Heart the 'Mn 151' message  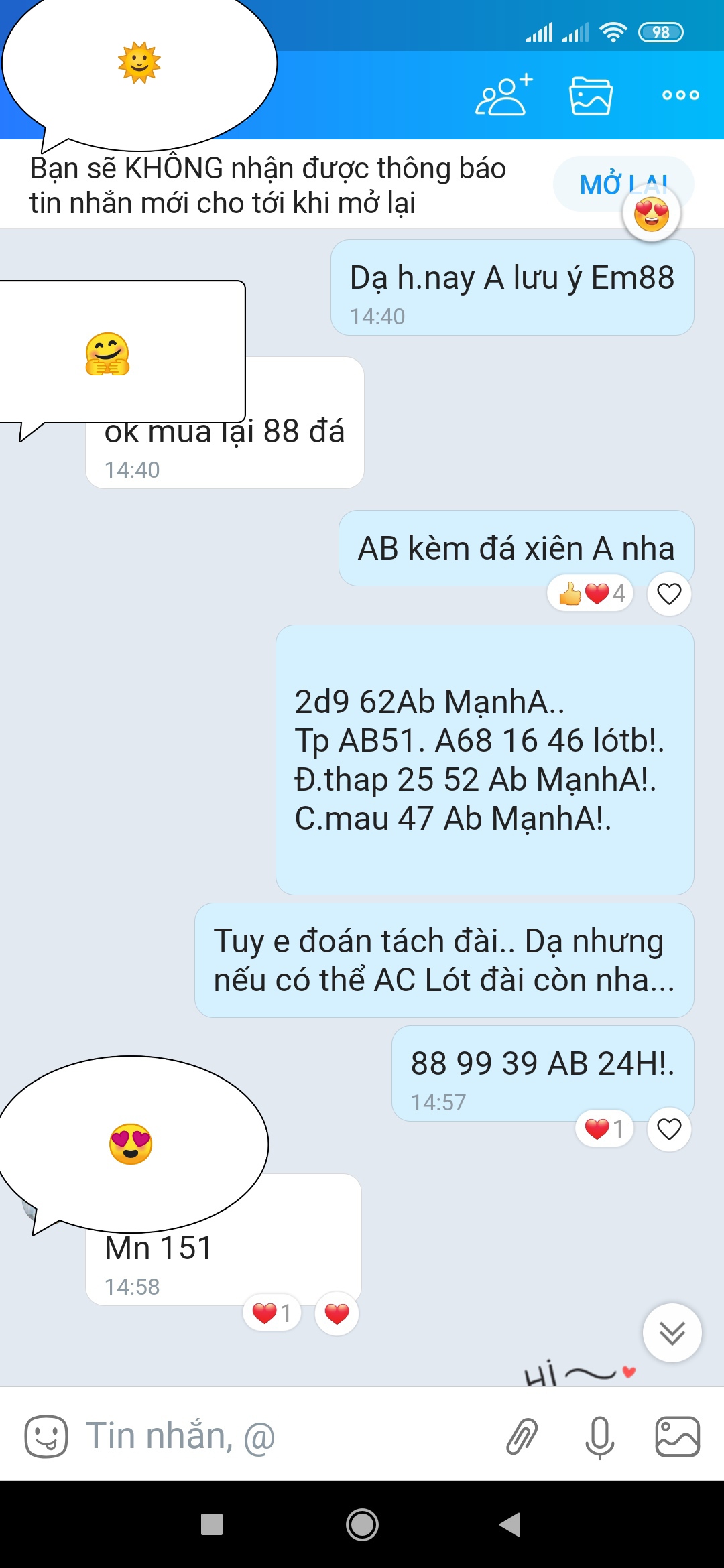337,1313
